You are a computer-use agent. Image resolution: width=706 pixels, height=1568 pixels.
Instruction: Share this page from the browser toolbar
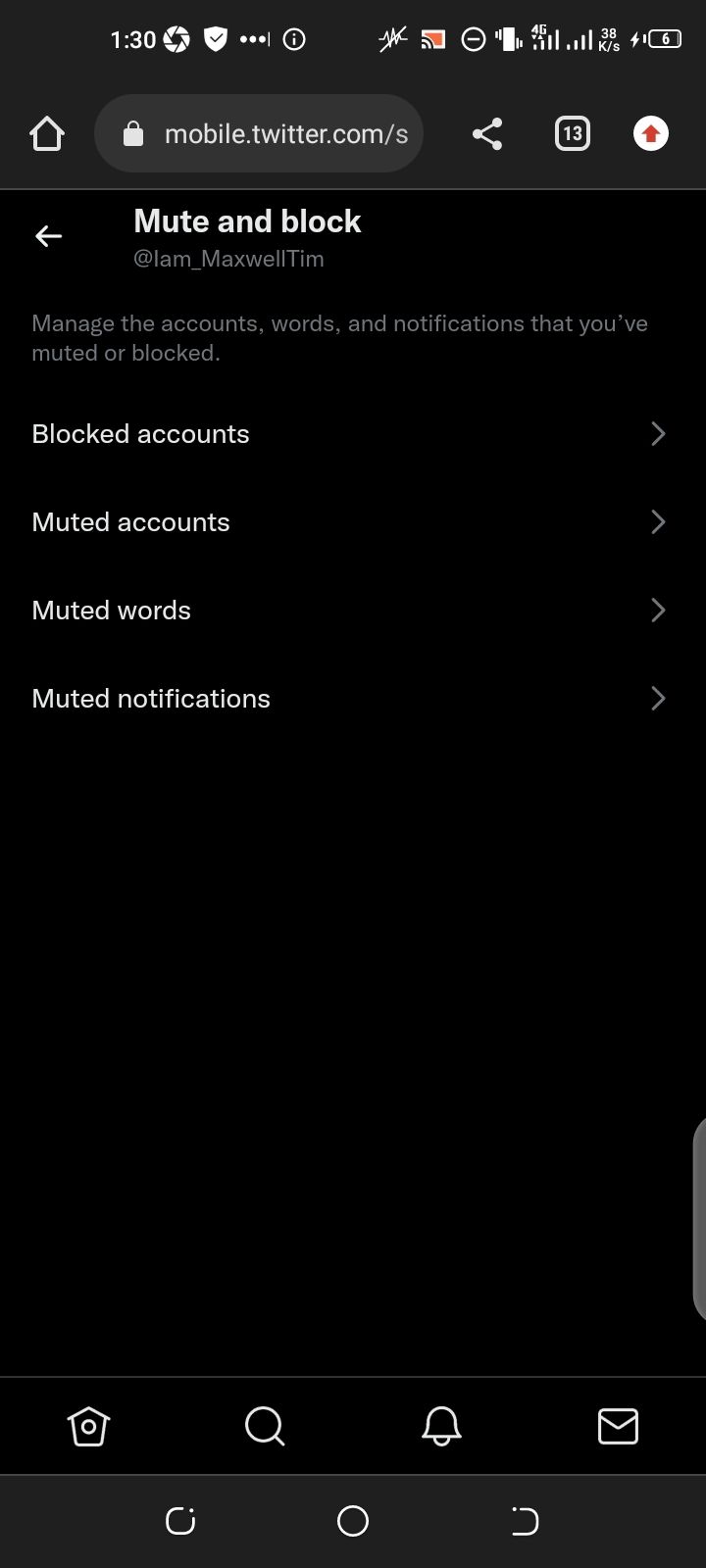487,134
